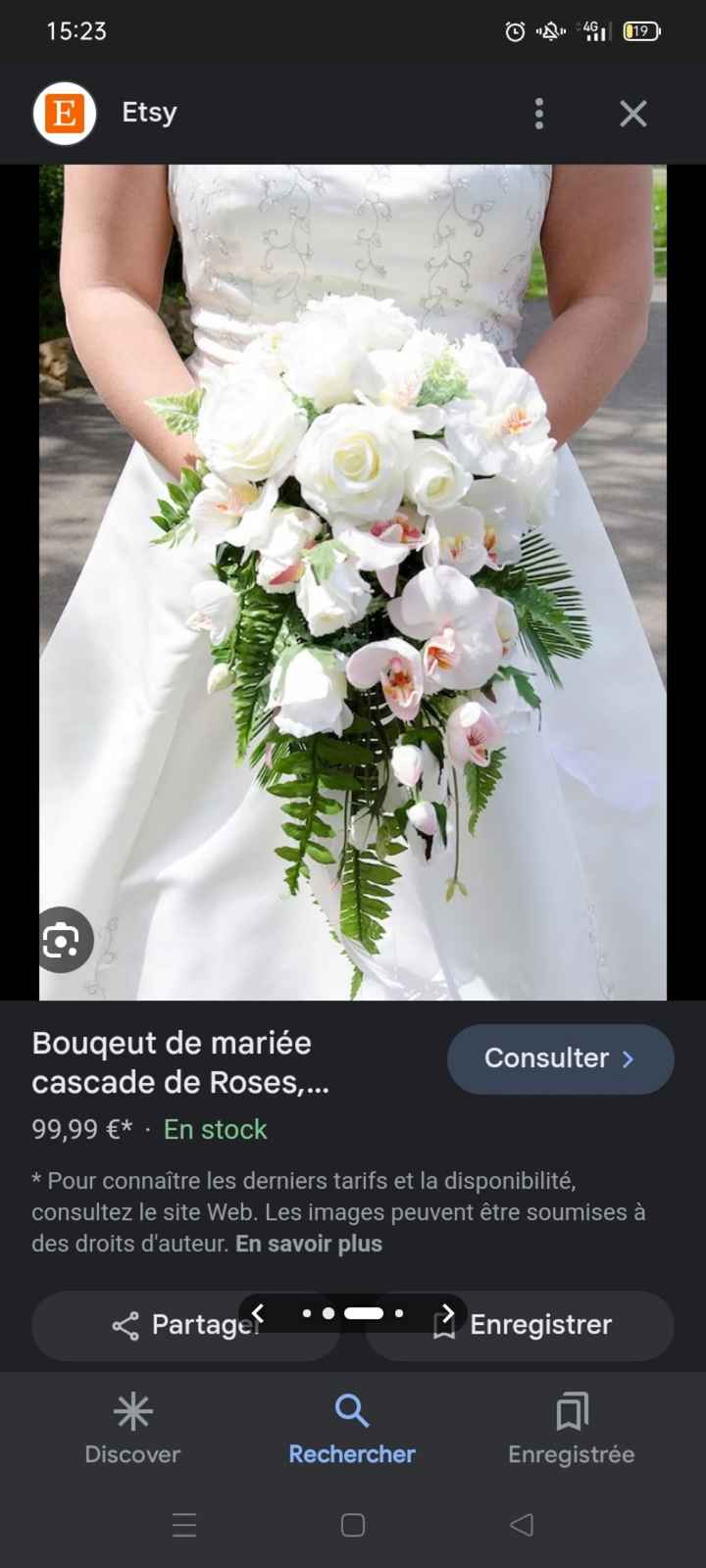Switch to the Rechercher tab
This screenshot has width=706, height=1568.
[352, 1430]
